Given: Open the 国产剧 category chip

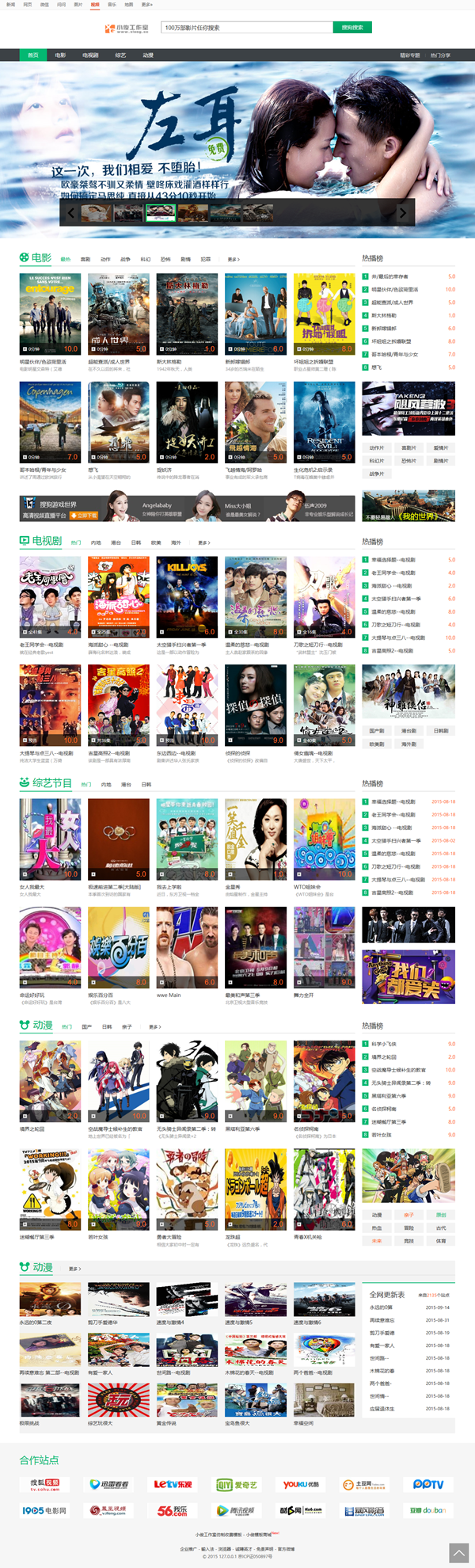Looking at the screenshot, I should [377, 731].
